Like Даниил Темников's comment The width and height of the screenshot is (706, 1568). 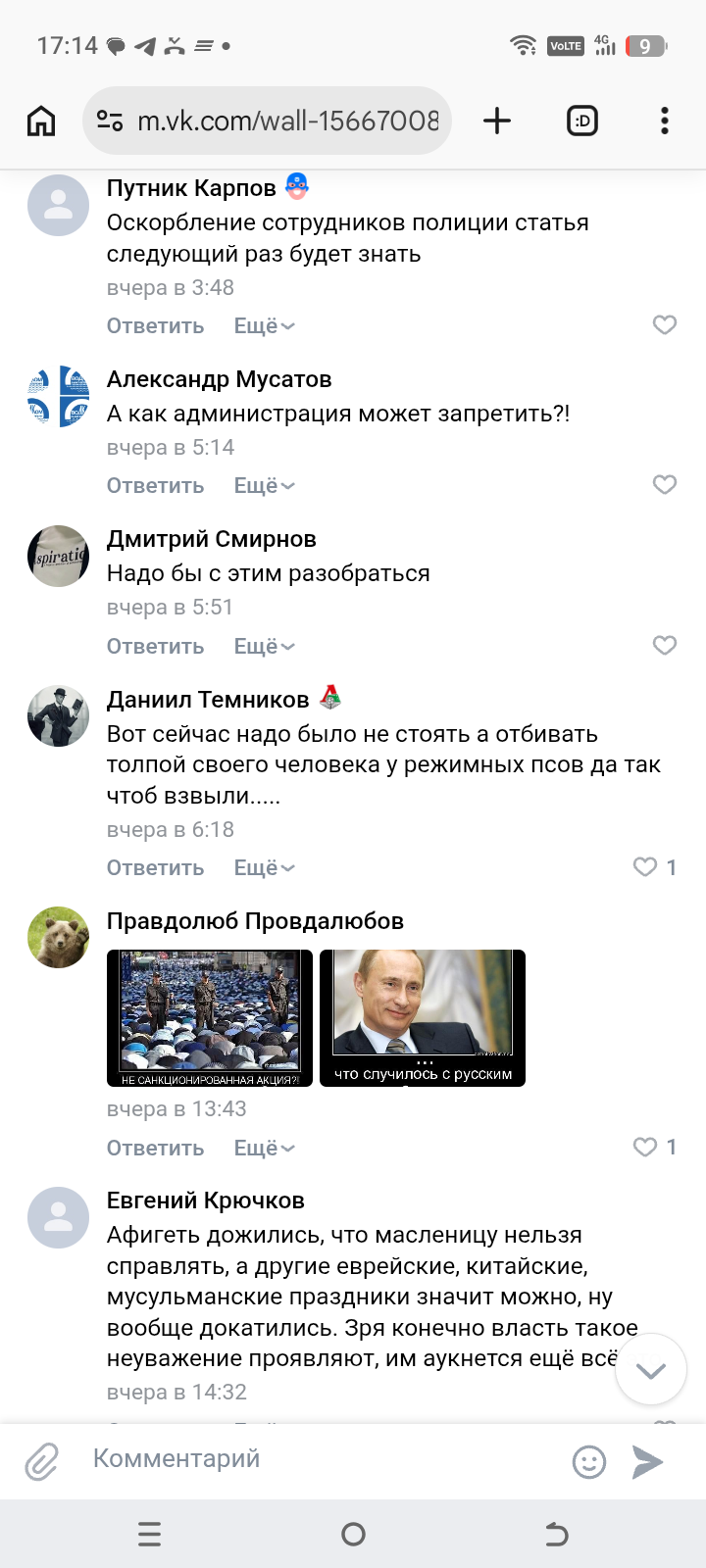point(645,866)
